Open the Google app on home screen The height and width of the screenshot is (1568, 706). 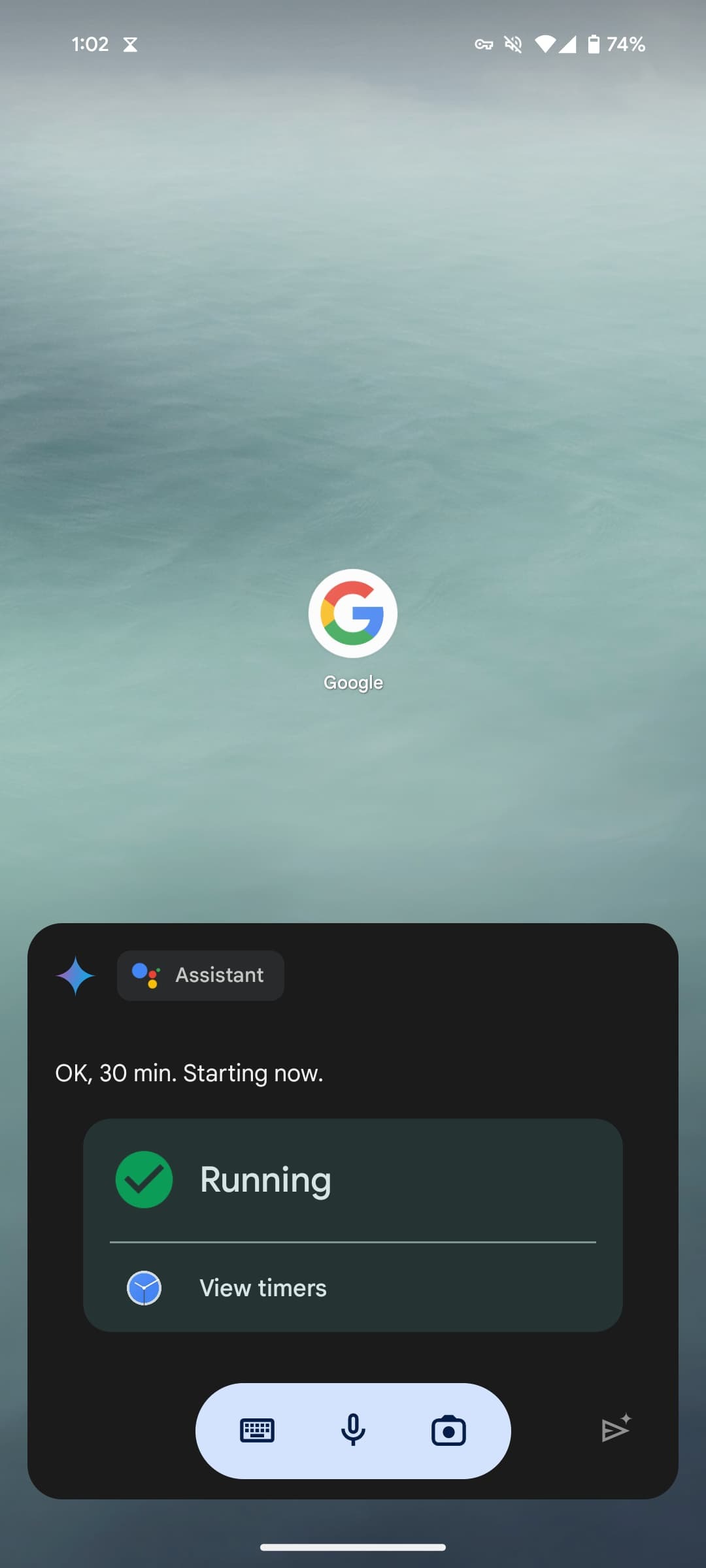353,613
